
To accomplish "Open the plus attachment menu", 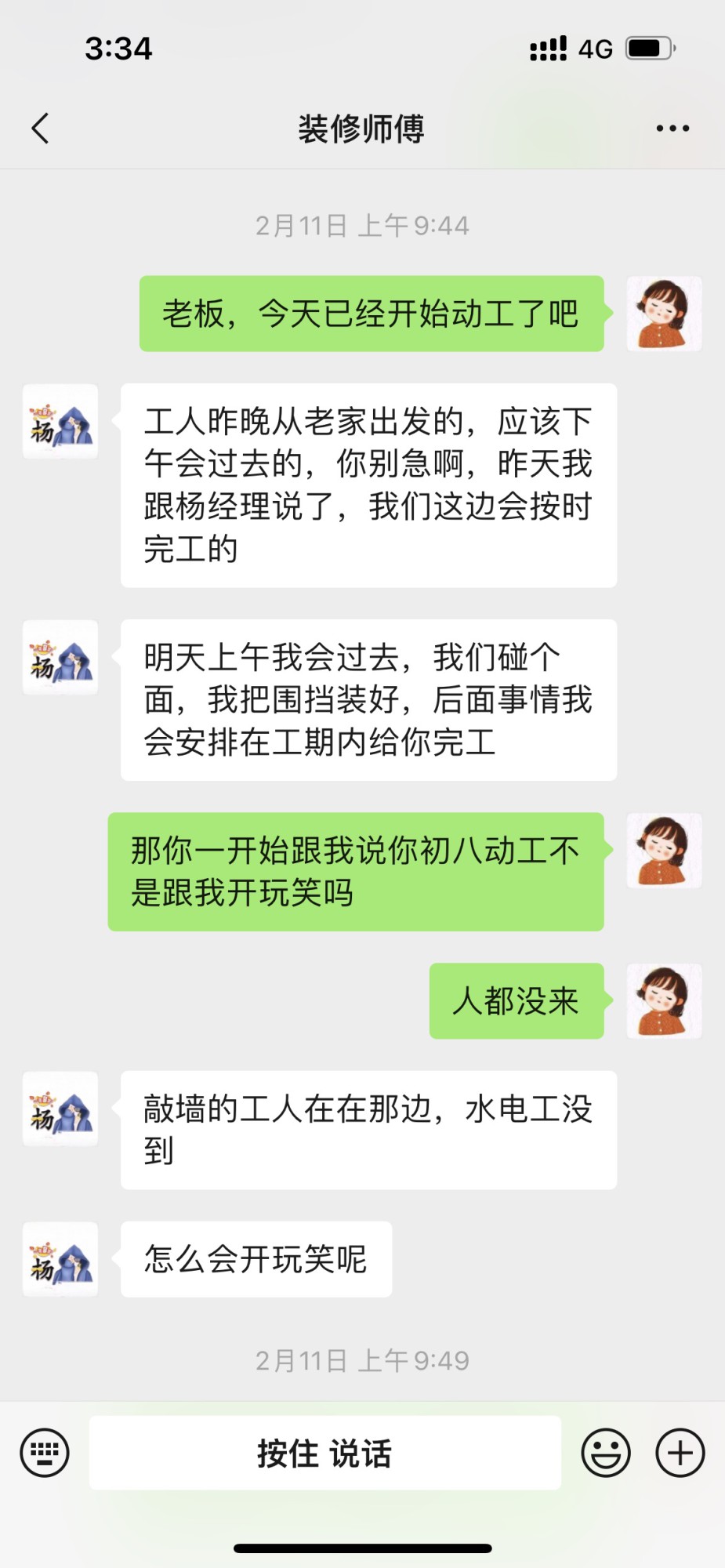I will (x=680, y=1453).
